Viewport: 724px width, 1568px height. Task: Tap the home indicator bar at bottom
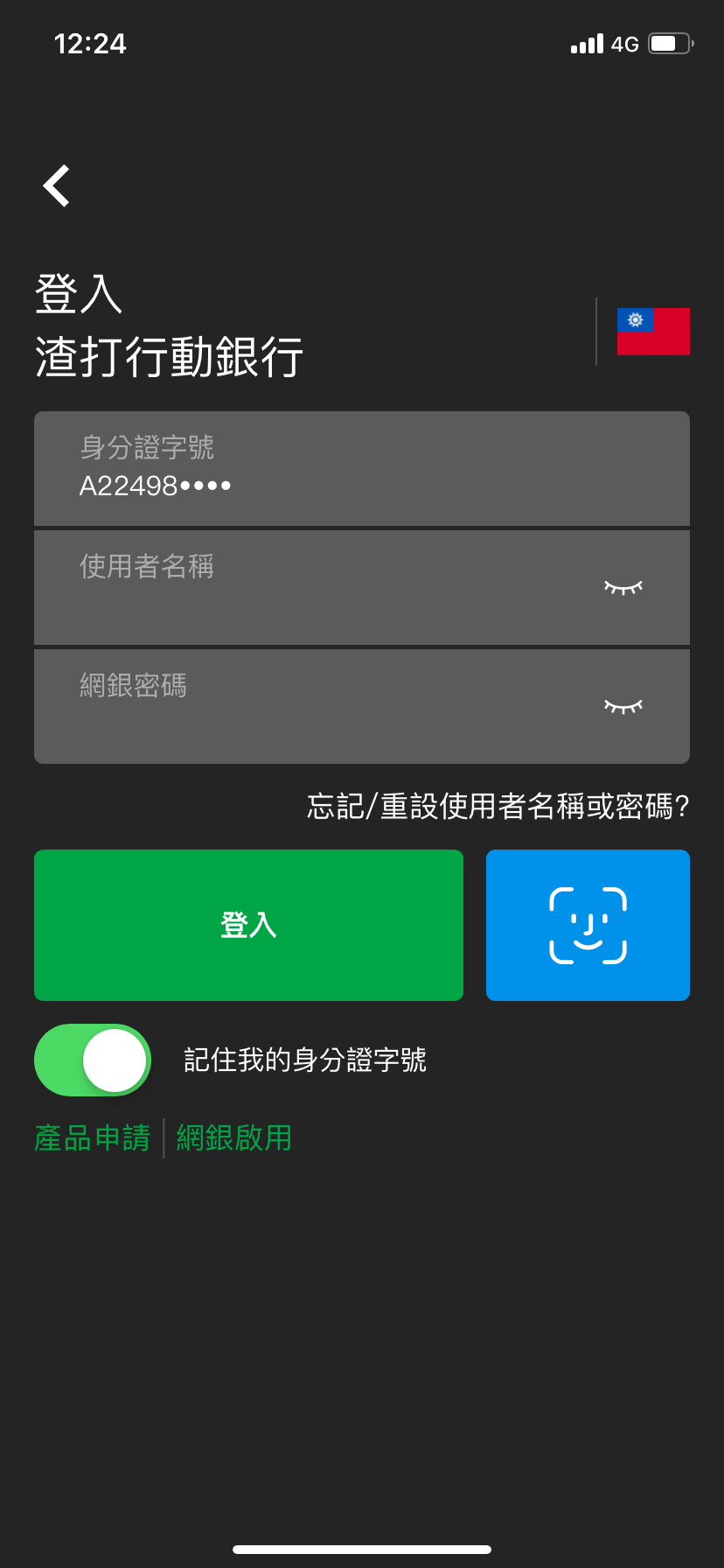(362, 1549)
